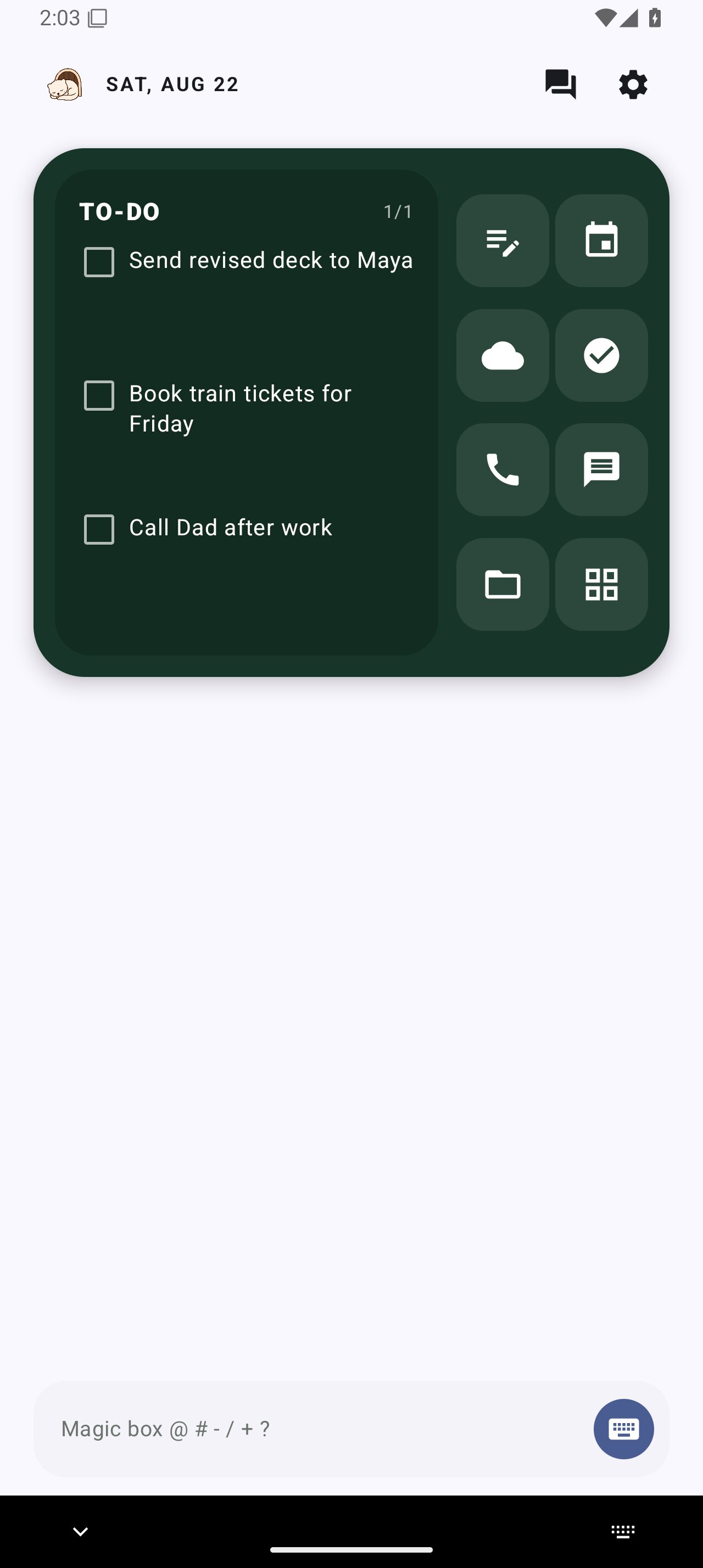Open the cloud weather shortcut

[x=503, y=355]
